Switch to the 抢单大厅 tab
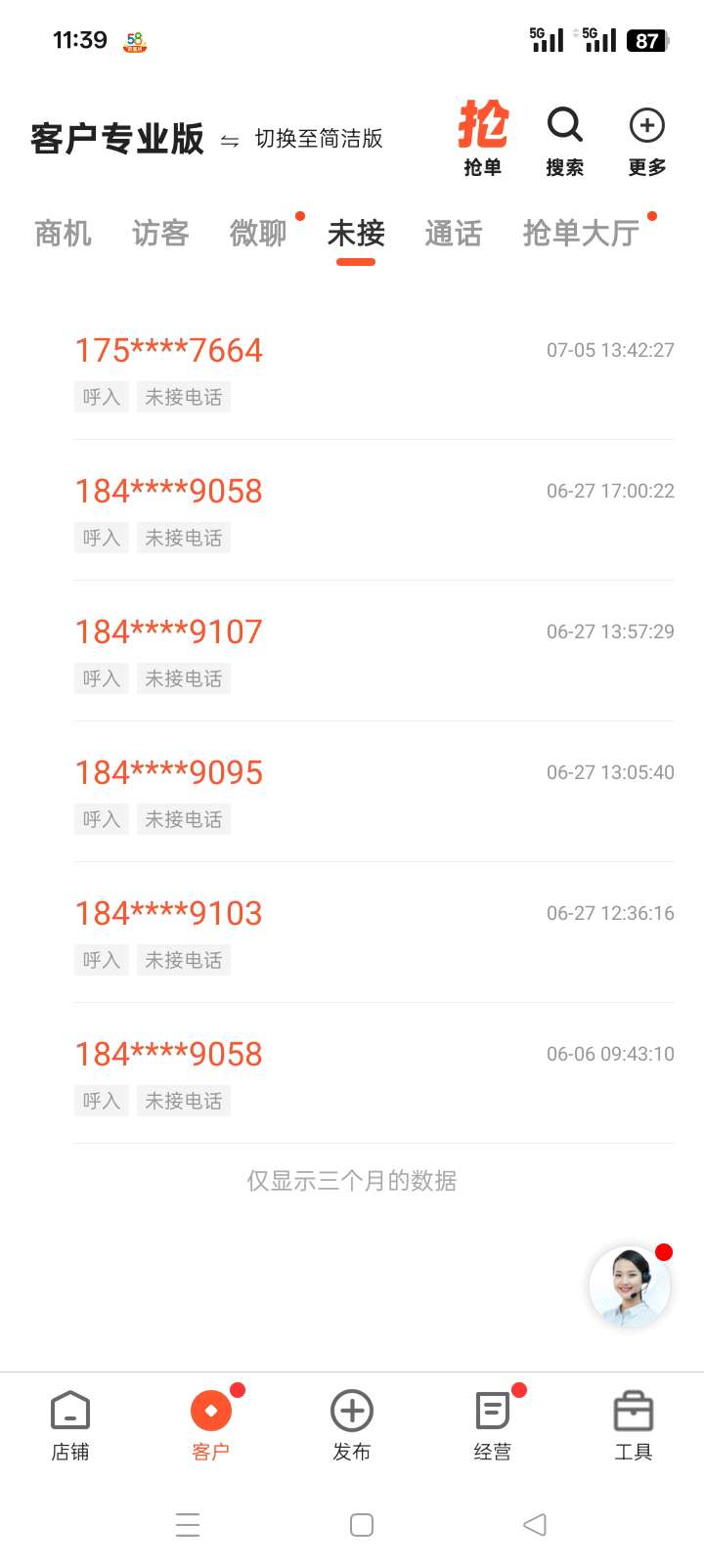Image resolution: width=704 pixels, height=1568 pixels. click(x=581, y=234)
